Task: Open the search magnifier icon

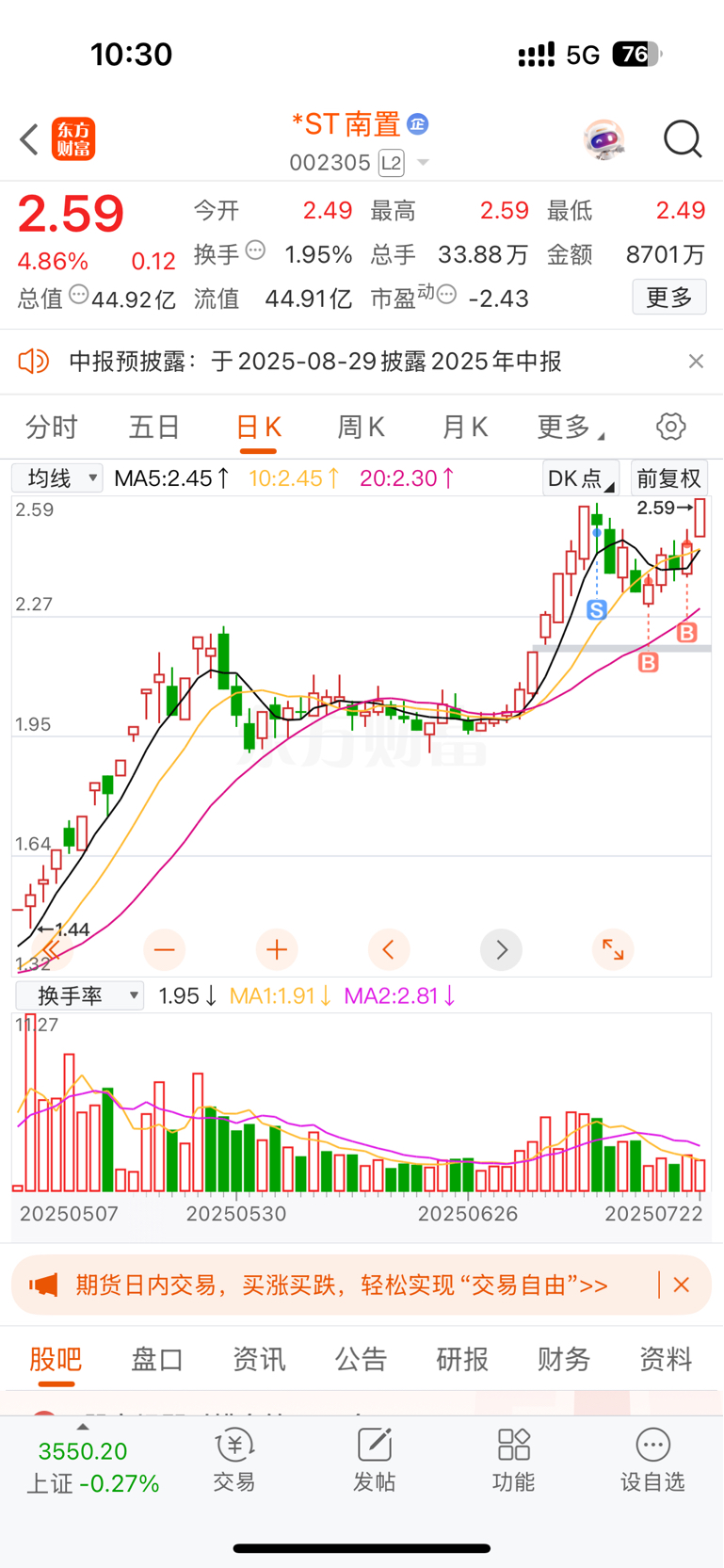Action: click(x=683, y=139)
